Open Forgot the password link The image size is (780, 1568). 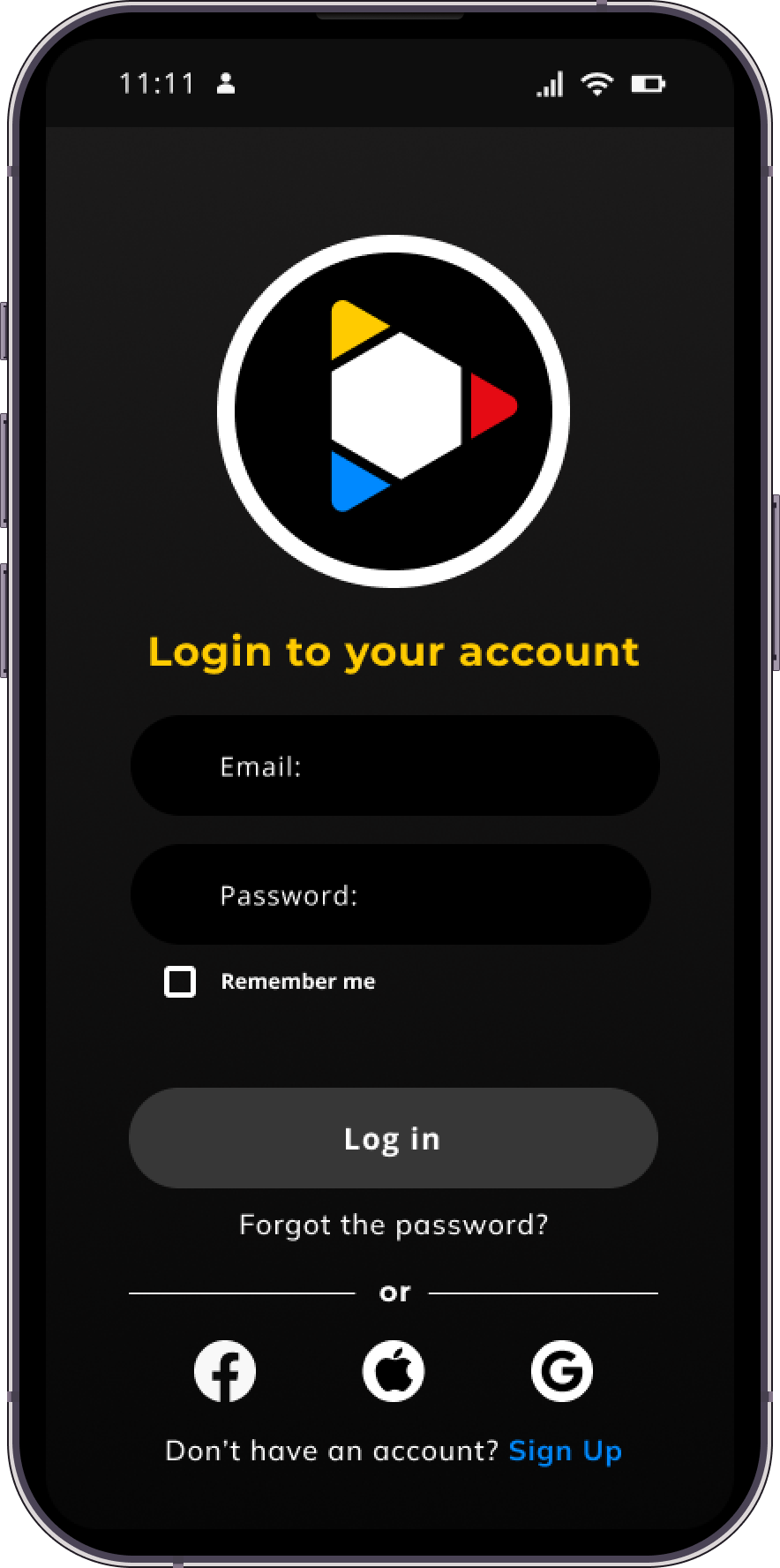pyautogui.click(x=394, y=1225)
